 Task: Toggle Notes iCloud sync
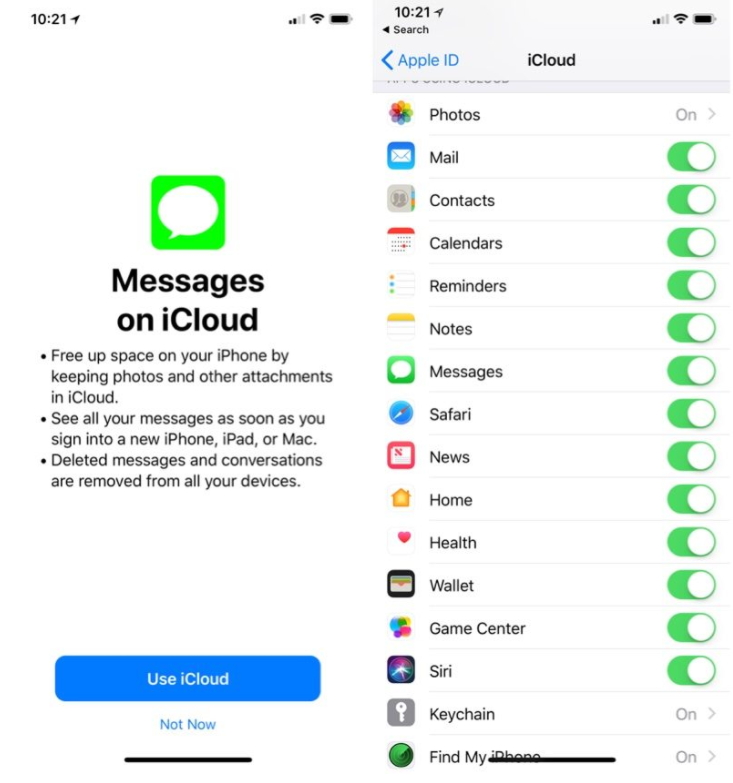coord(691,329)
